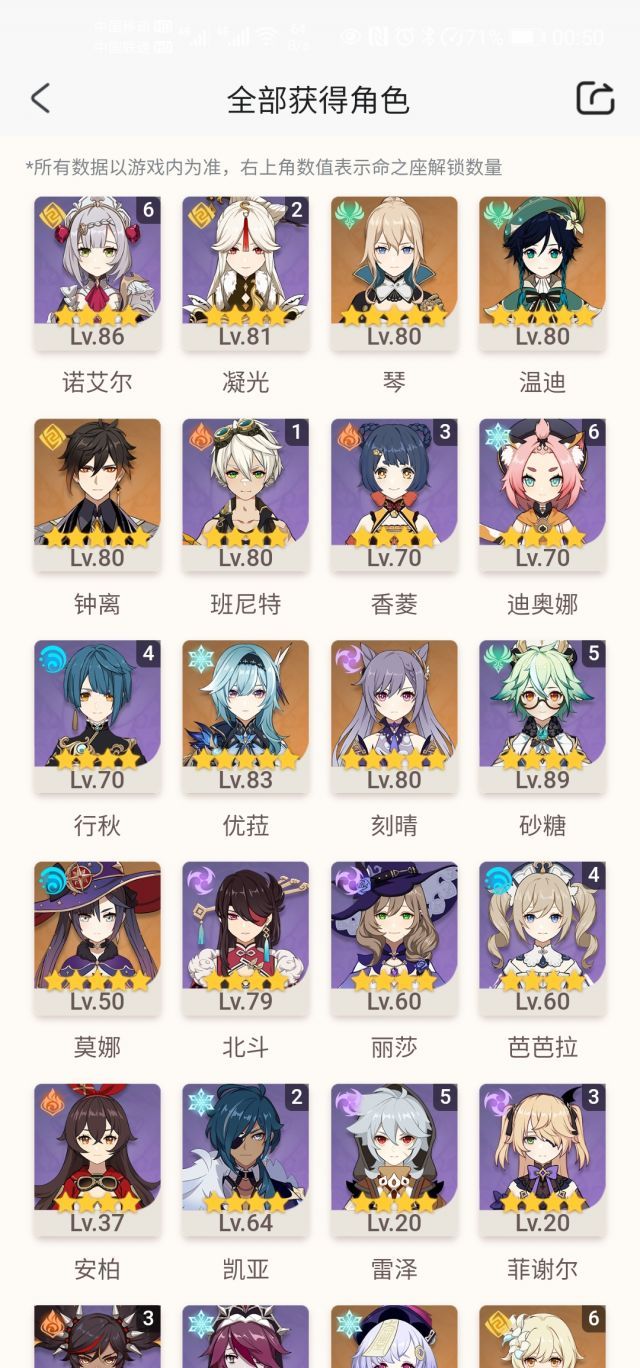This screenshot has height=1368, width=640.
Task: View 香菱 character details
Action: click(x=394, y=494)
